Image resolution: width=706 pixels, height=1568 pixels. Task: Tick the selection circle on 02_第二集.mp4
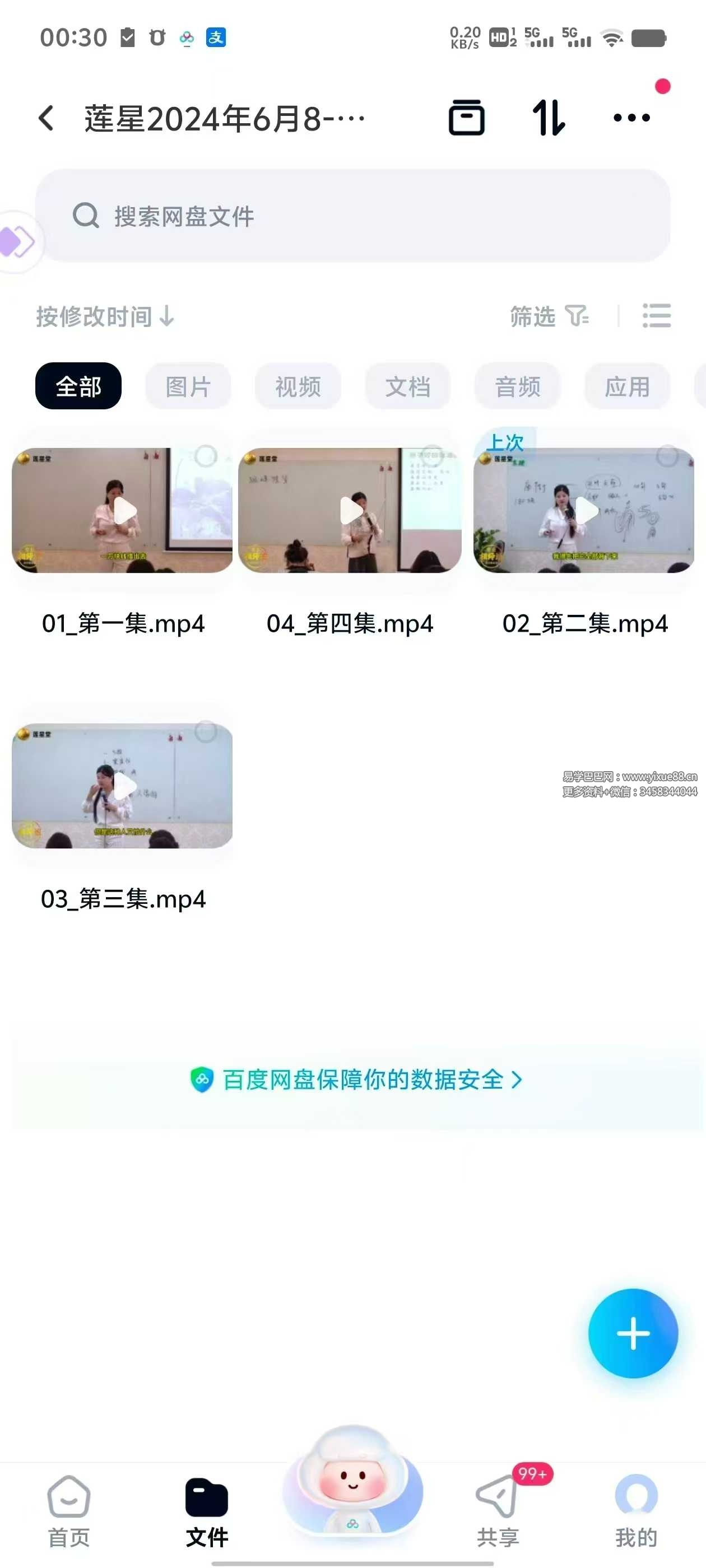pyautogui.click(x=667, y=455)
